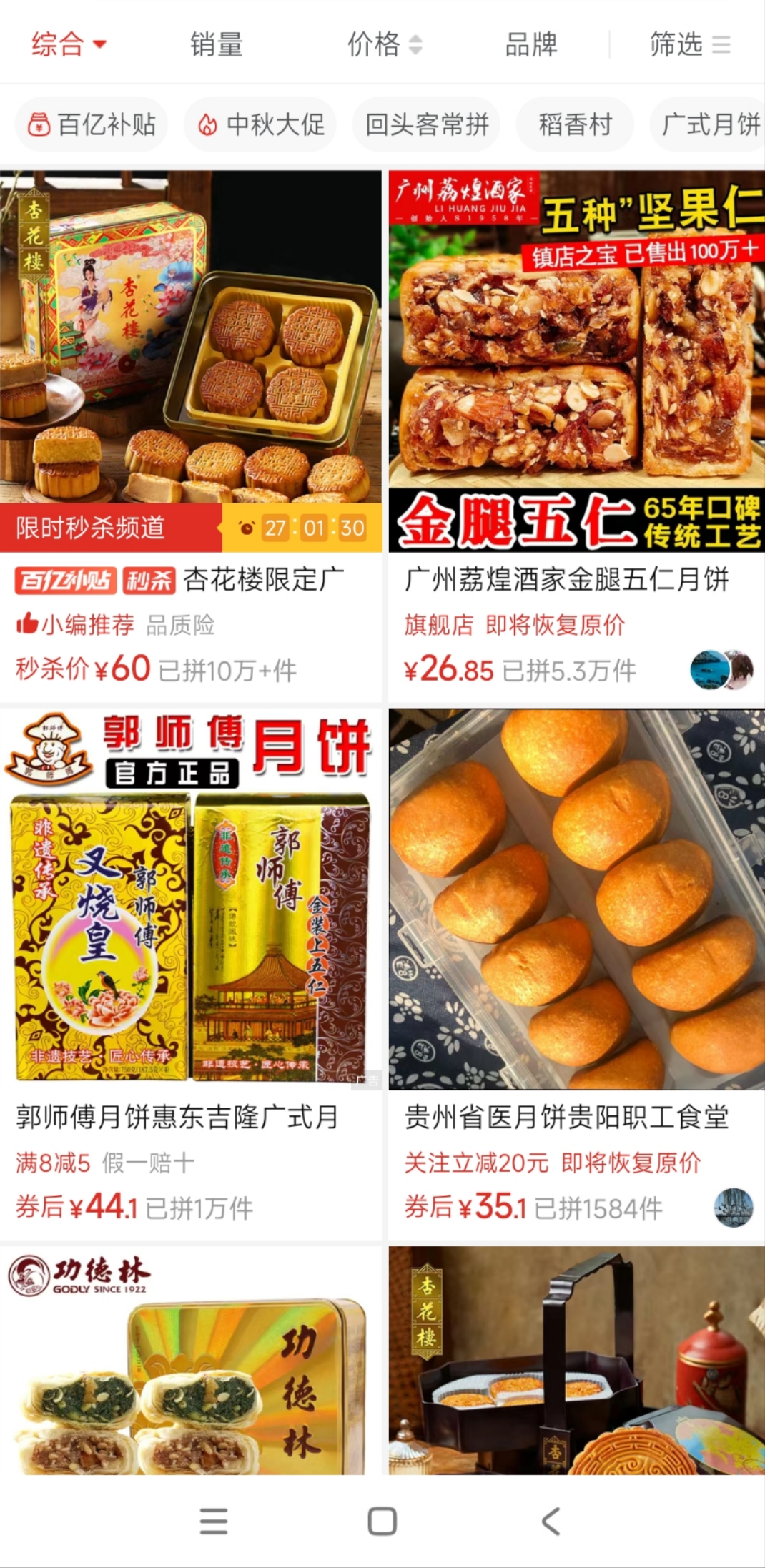Select the 中秋大促 chip
The height and width of the screenshot is (1568, 765).
pyautogui.click(x=261, y=124)
